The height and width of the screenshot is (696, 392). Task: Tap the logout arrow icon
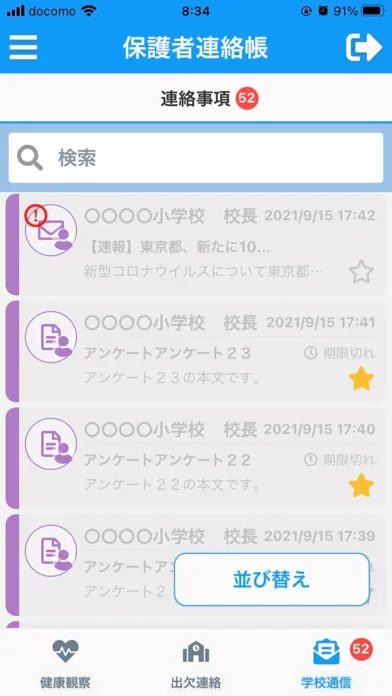tap(364, 47)
